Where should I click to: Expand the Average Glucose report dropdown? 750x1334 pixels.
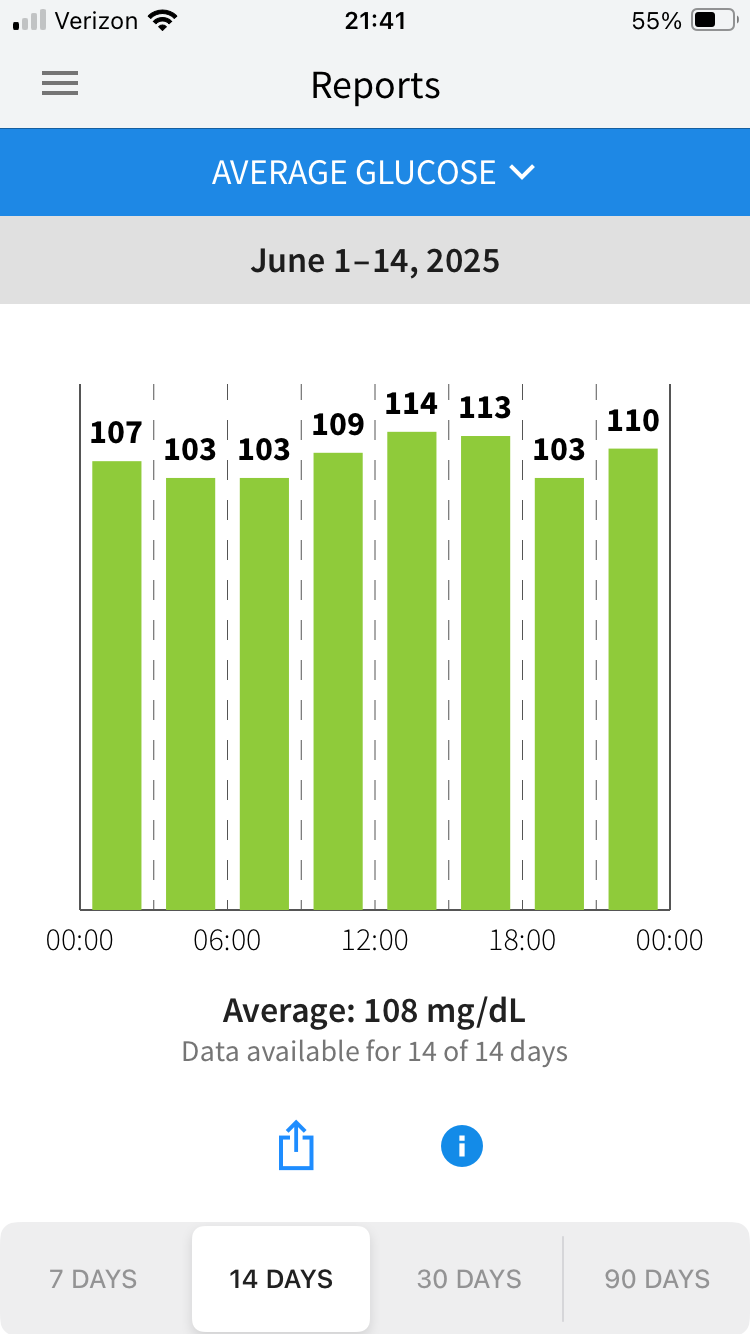[x=374, y=172]
